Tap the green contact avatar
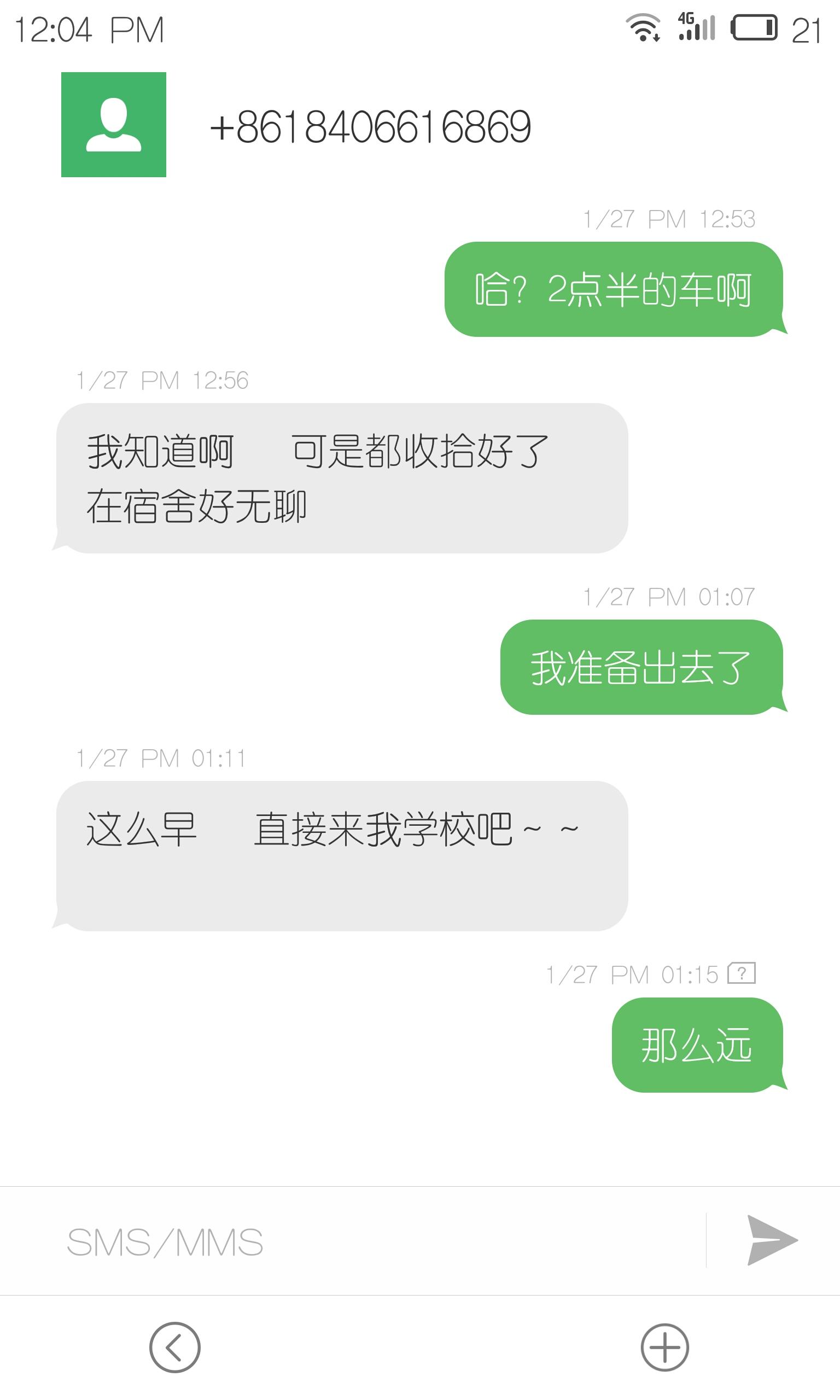This screenshot has height=1400, width=840. [x=114, y=125]
